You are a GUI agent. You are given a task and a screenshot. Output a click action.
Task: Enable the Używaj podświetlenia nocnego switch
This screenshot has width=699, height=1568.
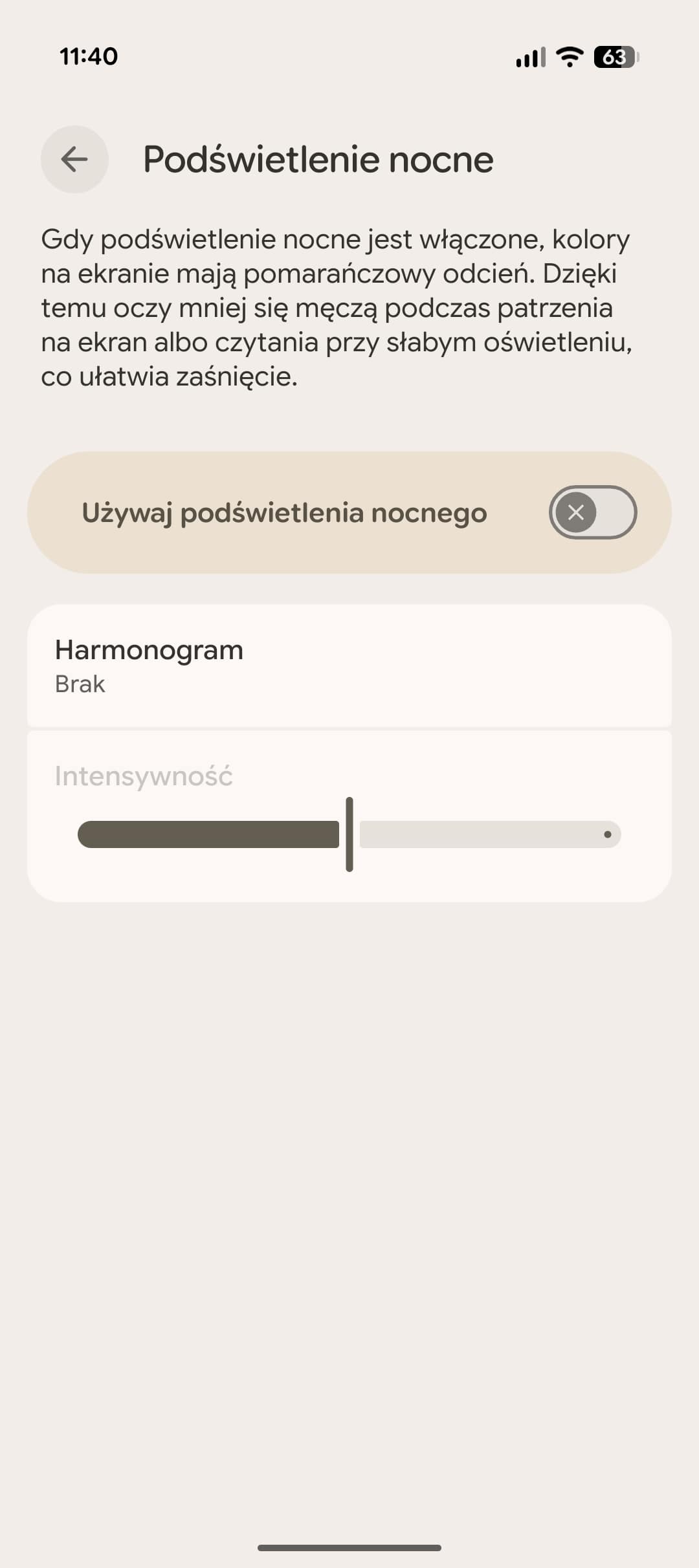tap(592, 512)
